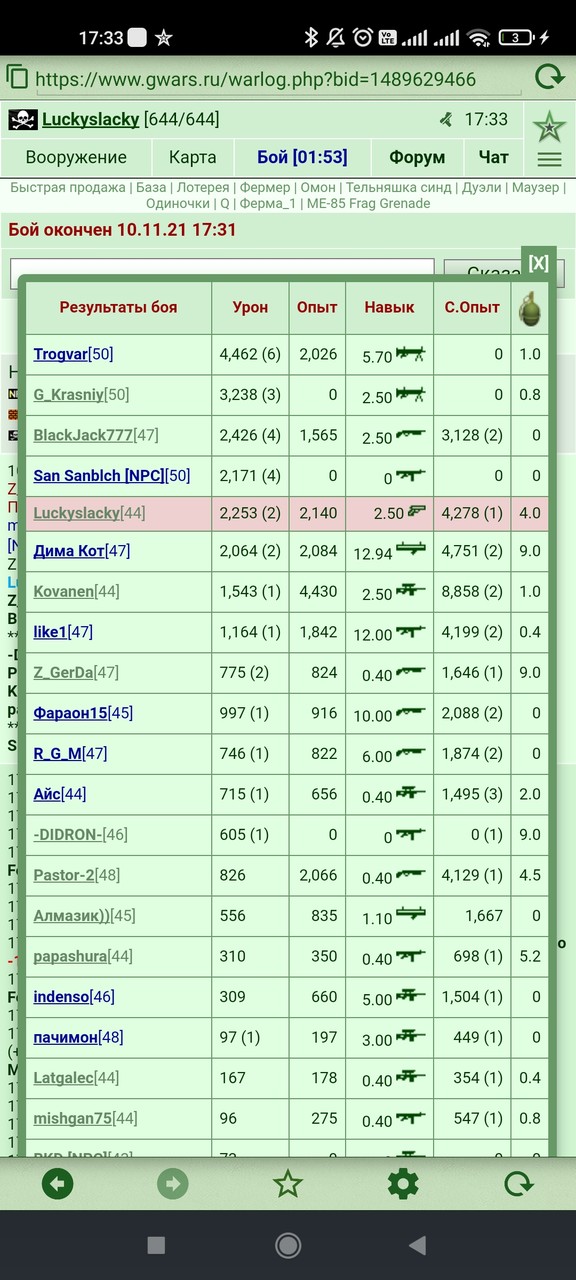Go to the system home screen
576x1280 pixels.
coord(288,1245)
